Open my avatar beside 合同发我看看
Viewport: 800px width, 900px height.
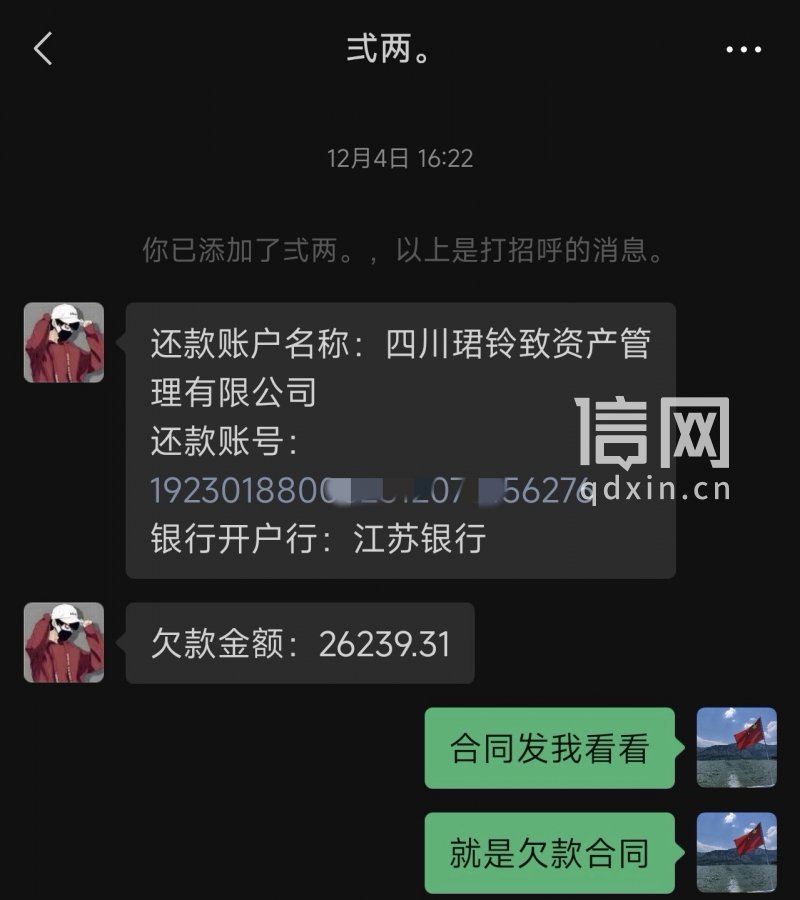click(736, 748)
